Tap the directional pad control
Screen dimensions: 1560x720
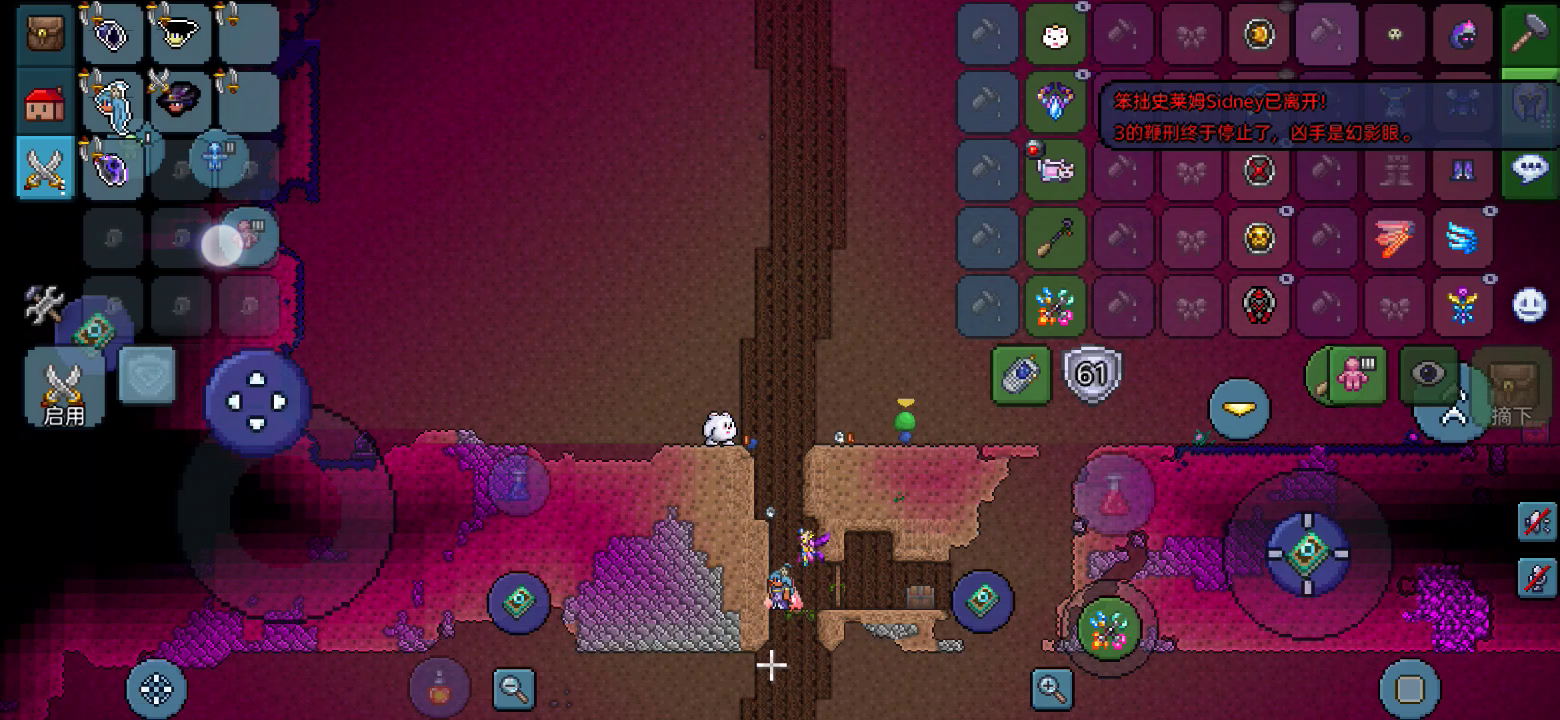[257, 402]
